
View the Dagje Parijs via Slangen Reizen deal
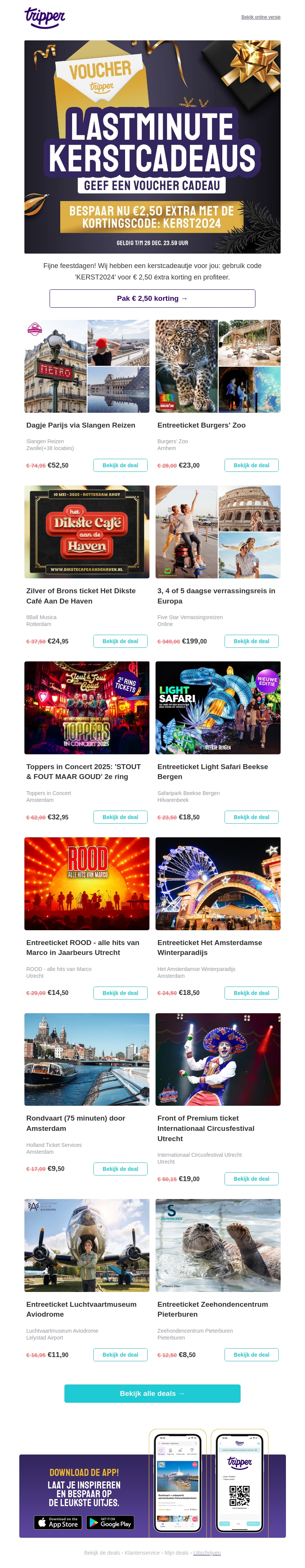(120, 465)
